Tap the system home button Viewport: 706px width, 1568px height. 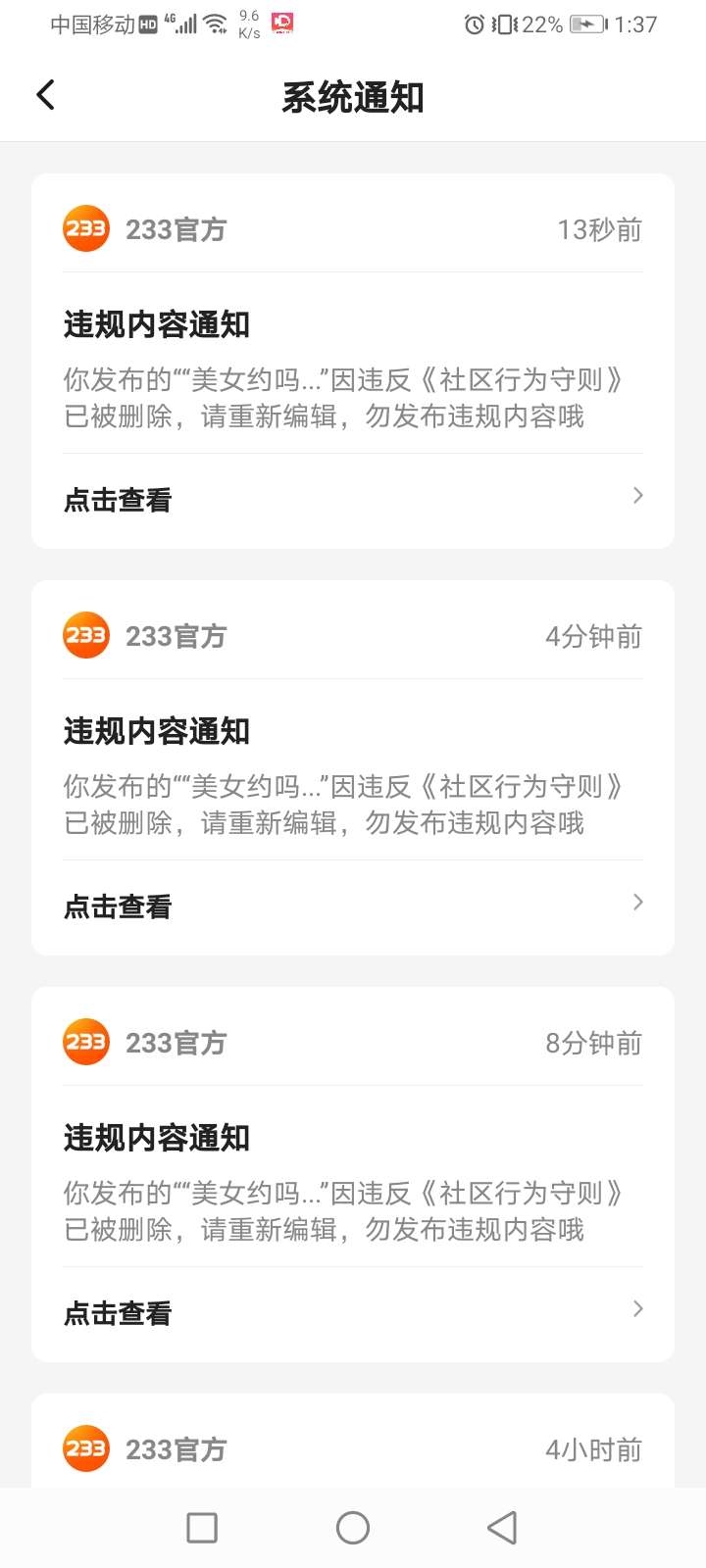352,1527
